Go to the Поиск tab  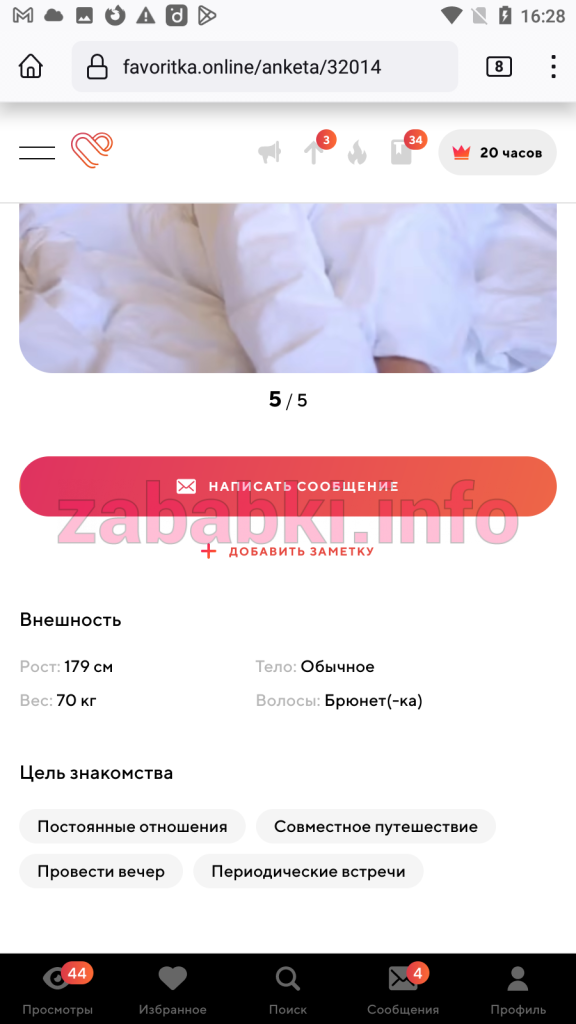click(x=287, y=989)
